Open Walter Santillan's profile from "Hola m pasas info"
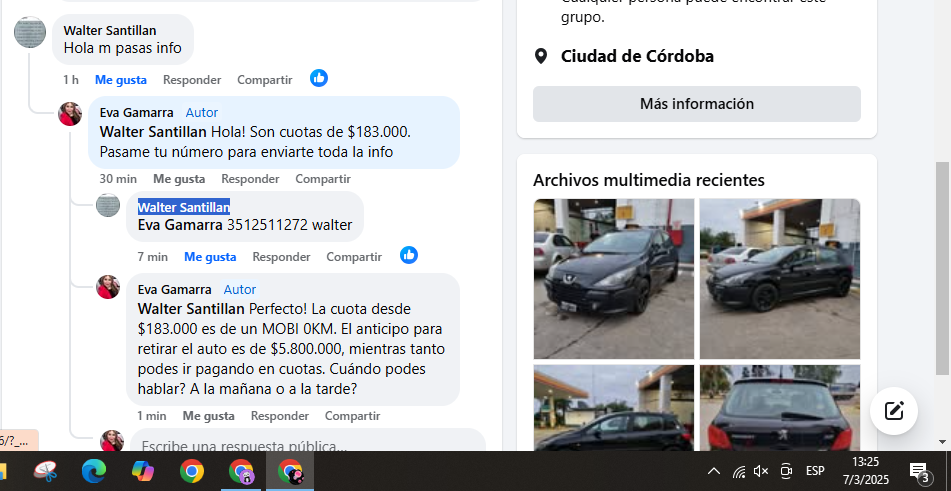The width and height of the screenshot is (951, 491). (110, 31)
